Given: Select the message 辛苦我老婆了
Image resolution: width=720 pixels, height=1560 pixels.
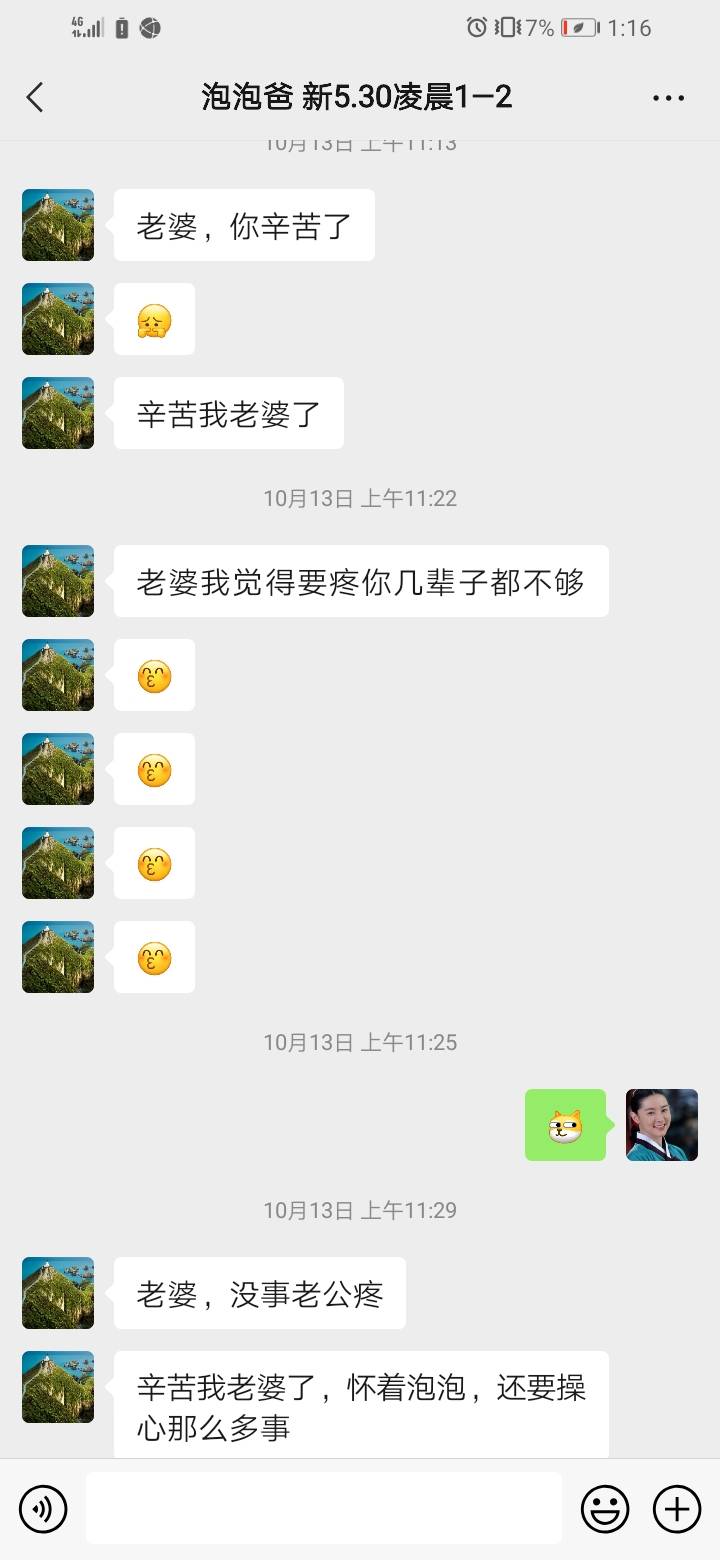Looking at the screenshot, I should coord(228,412).
